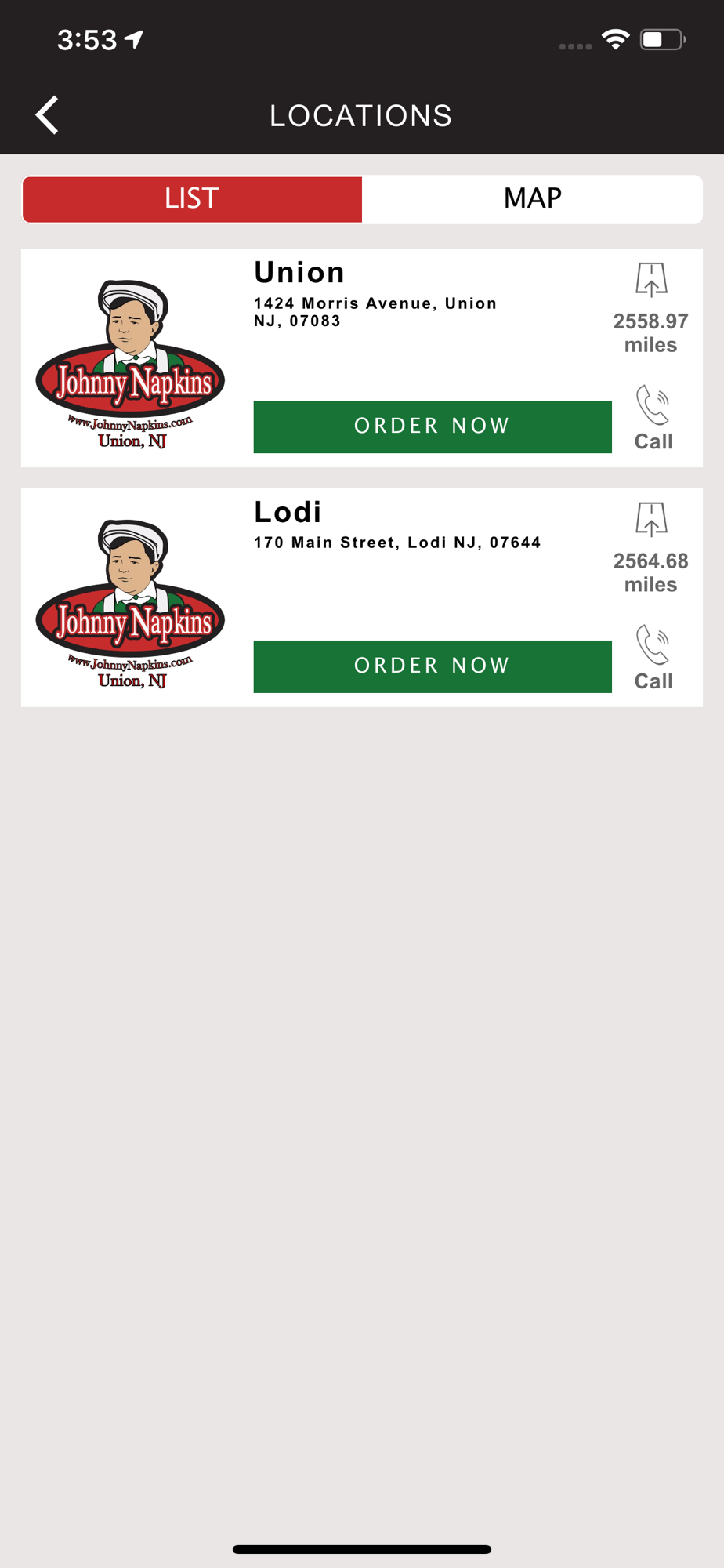Screen dimensions: 724x1568
Task: Go back from the Locations screen
Action: click(x=47, y=115)
